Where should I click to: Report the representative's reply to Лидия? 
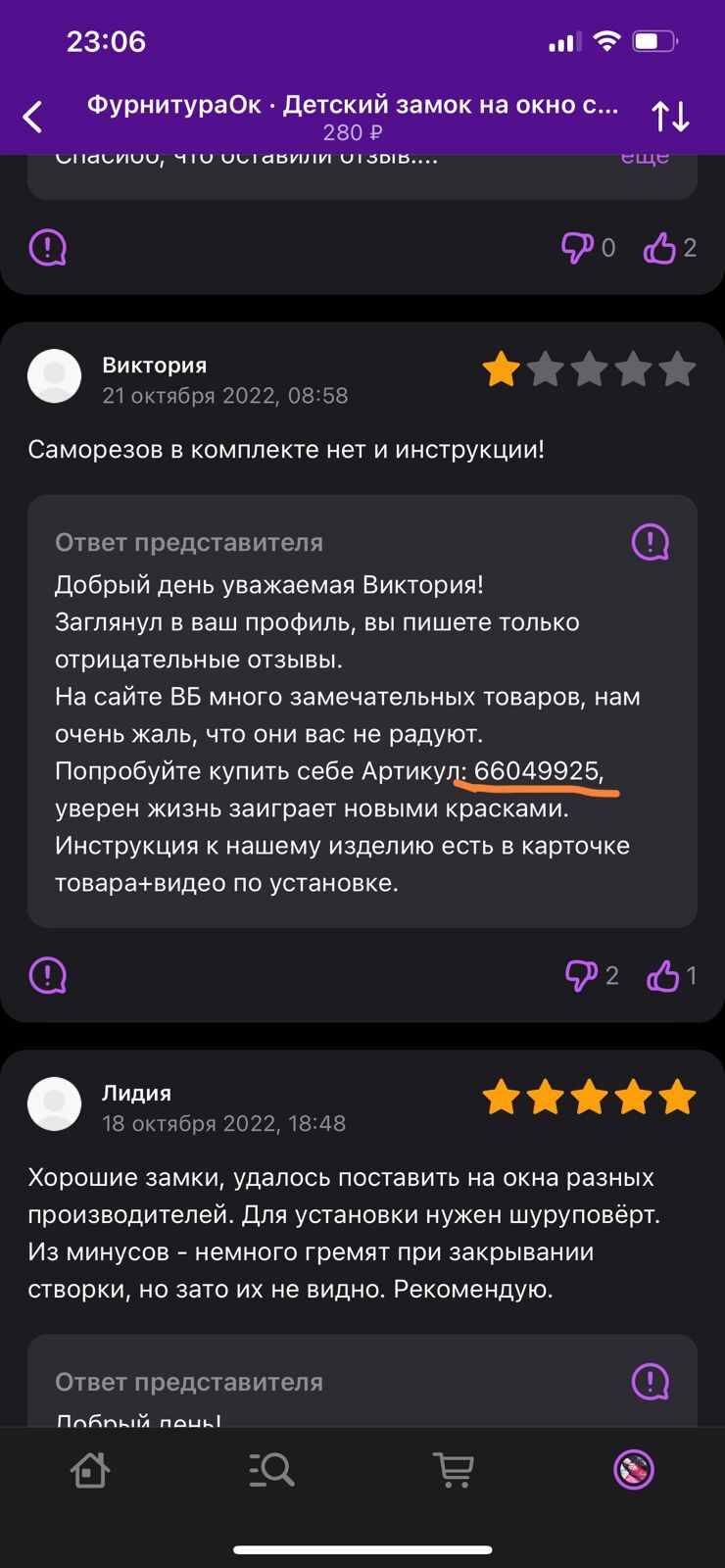coord(650,1381)
